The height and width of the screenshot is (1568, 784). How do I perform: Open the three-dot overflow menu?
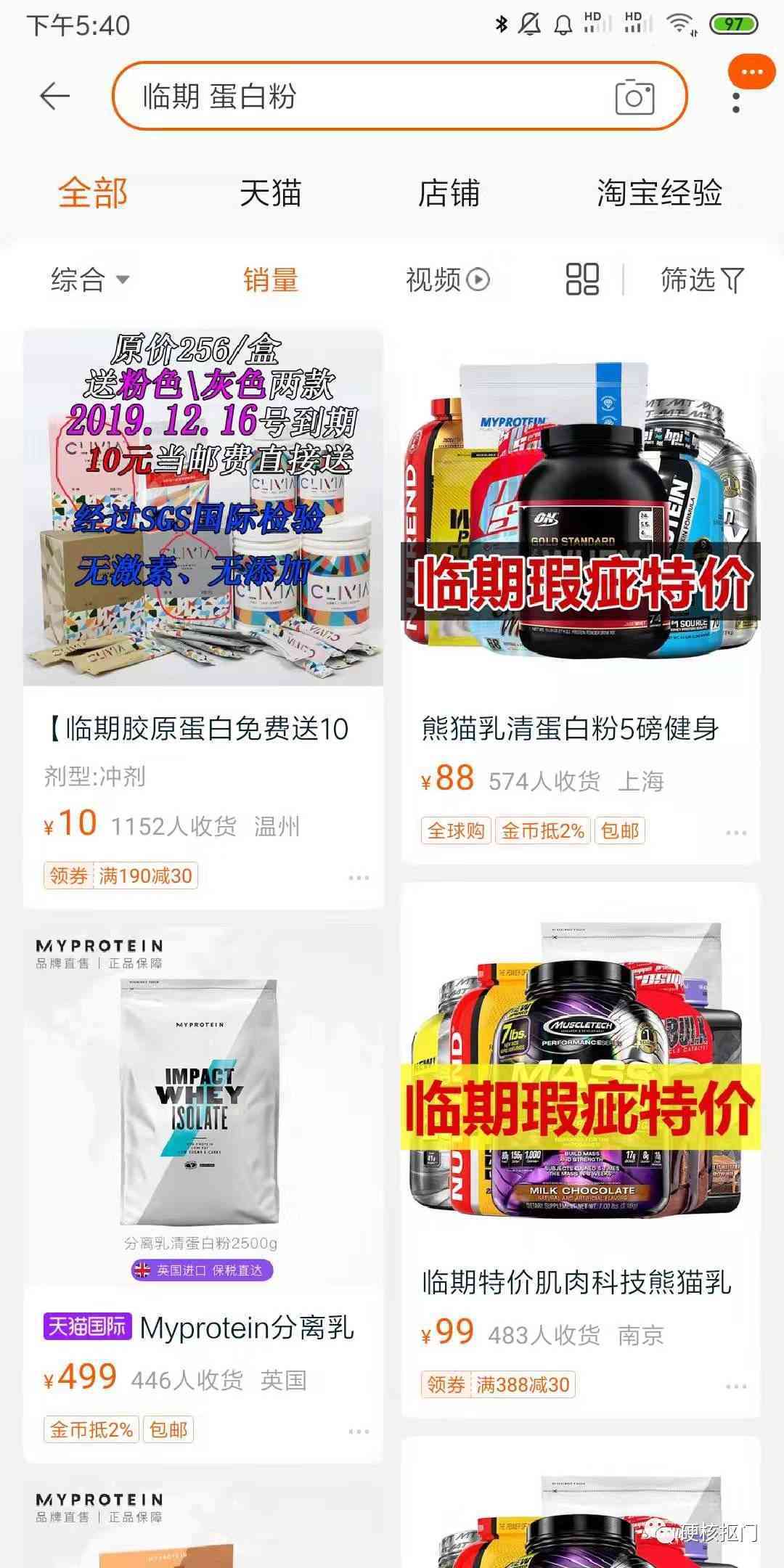736,102
